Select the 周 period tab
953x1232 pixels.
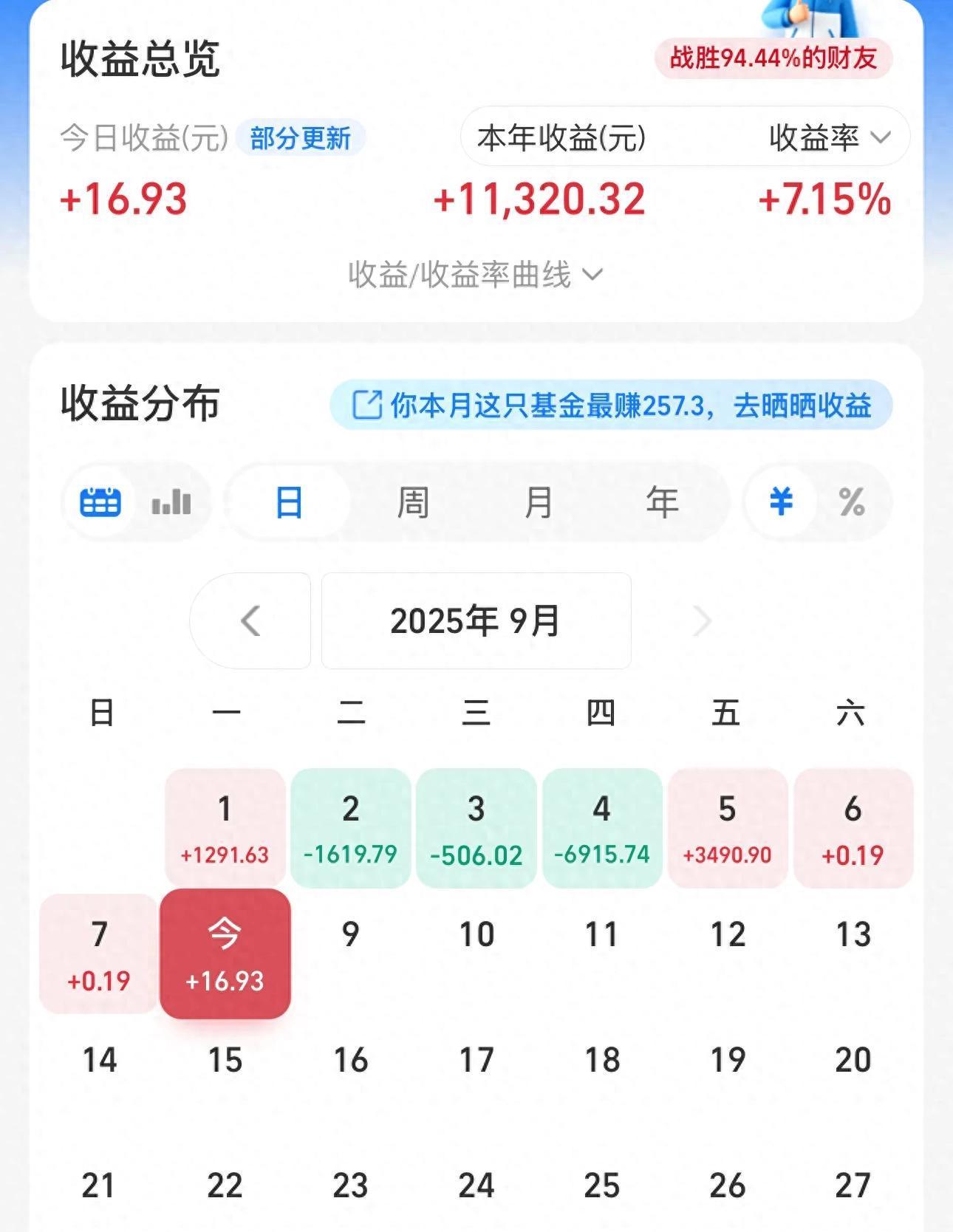point(412,502)
